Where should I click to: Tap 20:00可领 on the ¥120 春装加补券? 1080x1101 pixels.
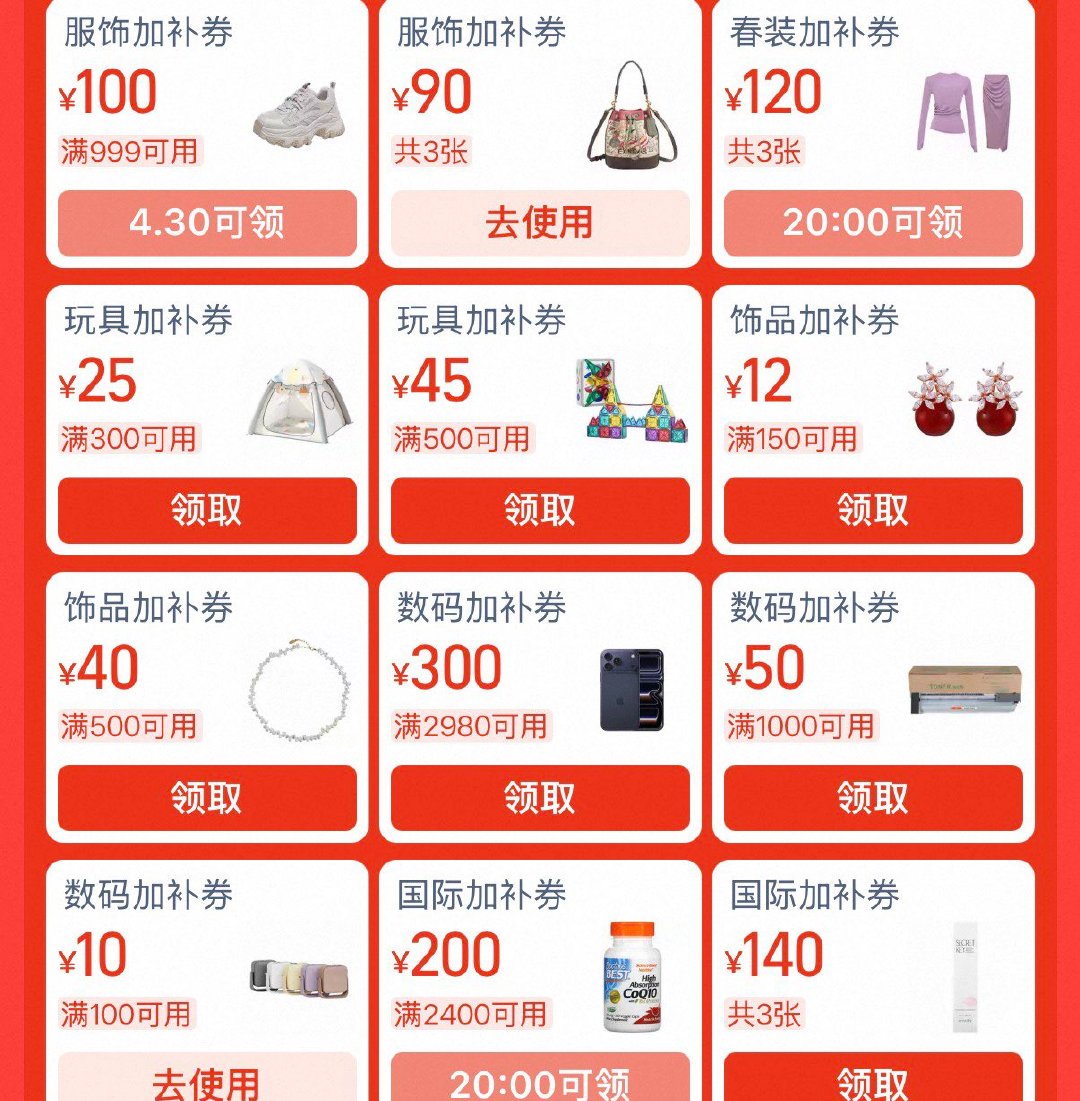click(873, 222)
